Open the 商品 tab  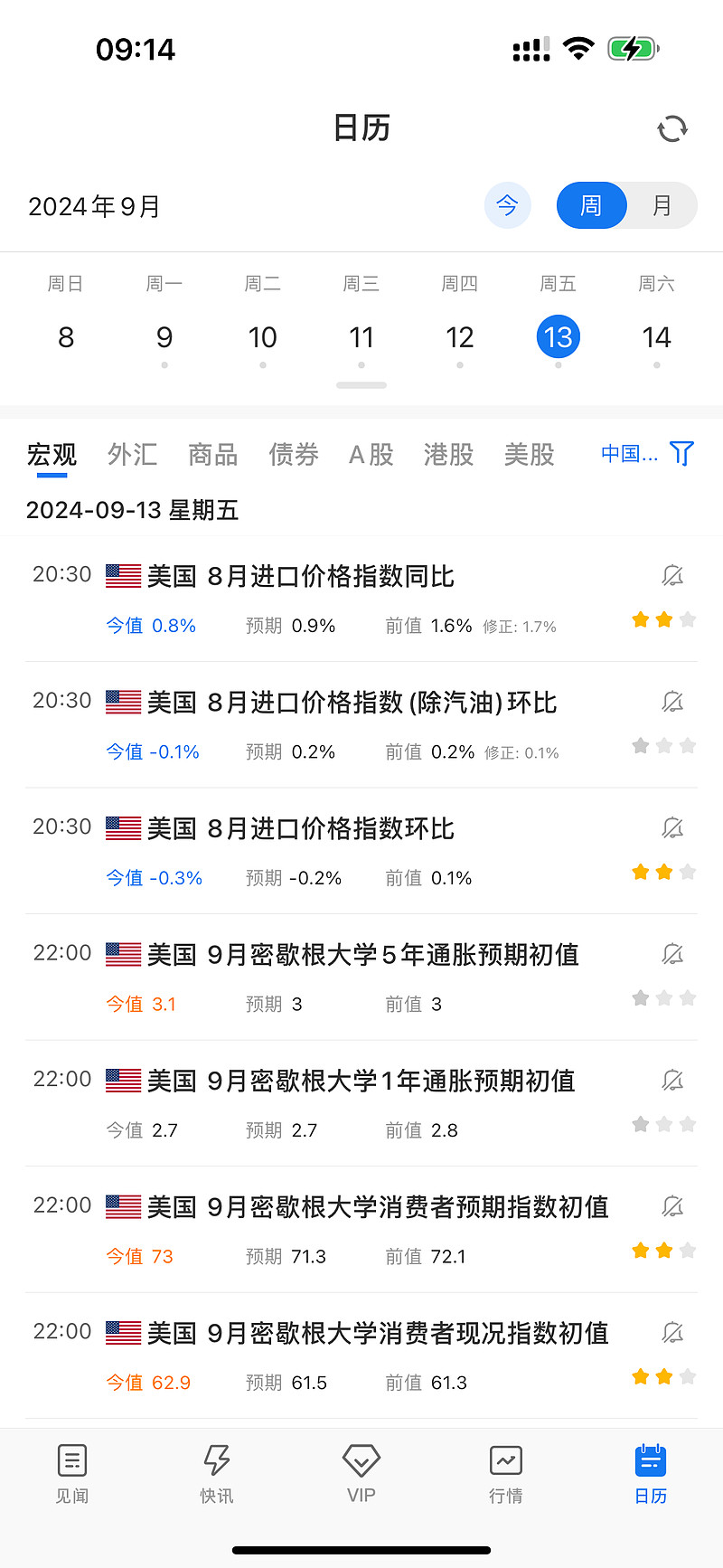coord(212,454)
